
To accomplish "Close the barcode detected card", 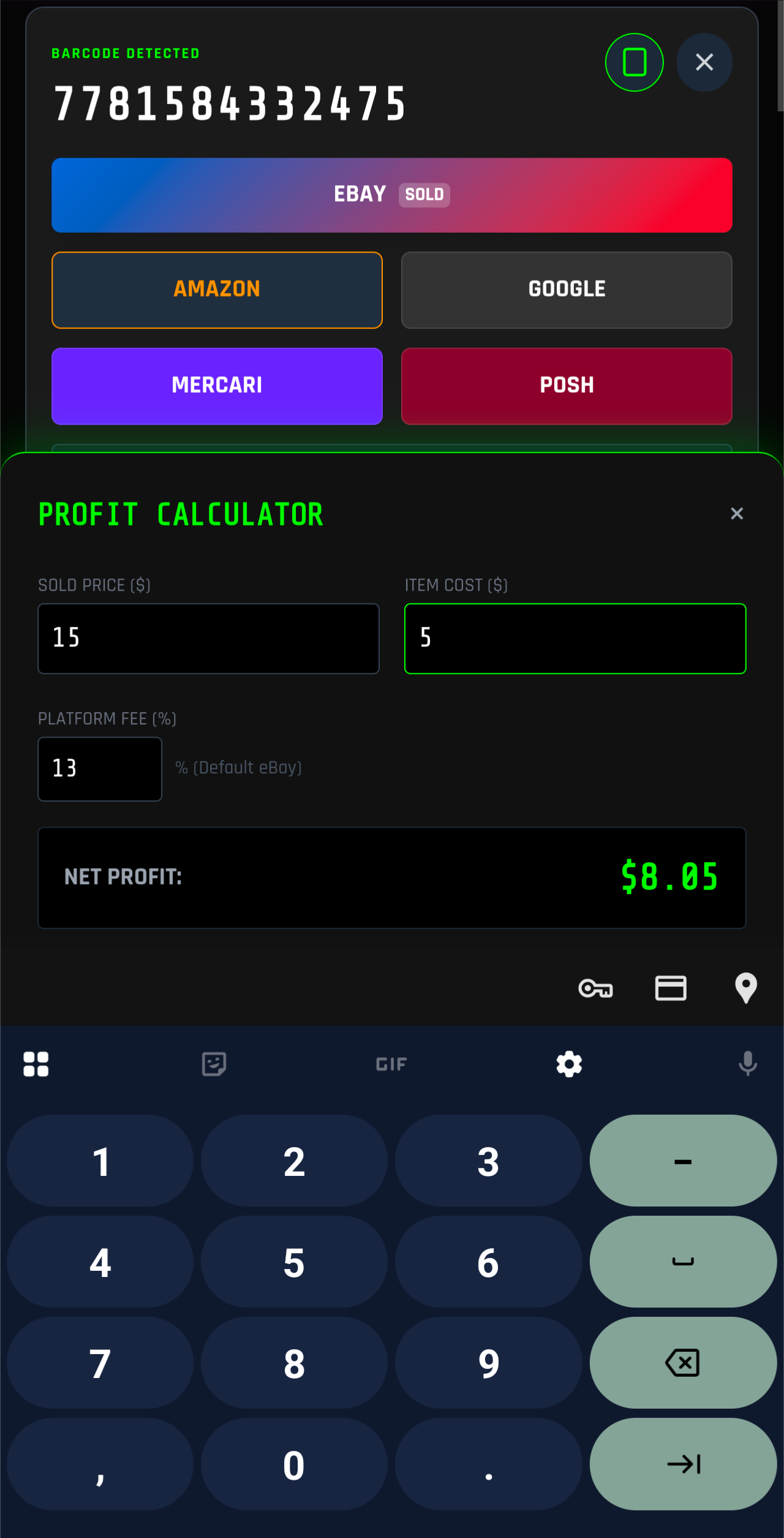I will [704, 62].
